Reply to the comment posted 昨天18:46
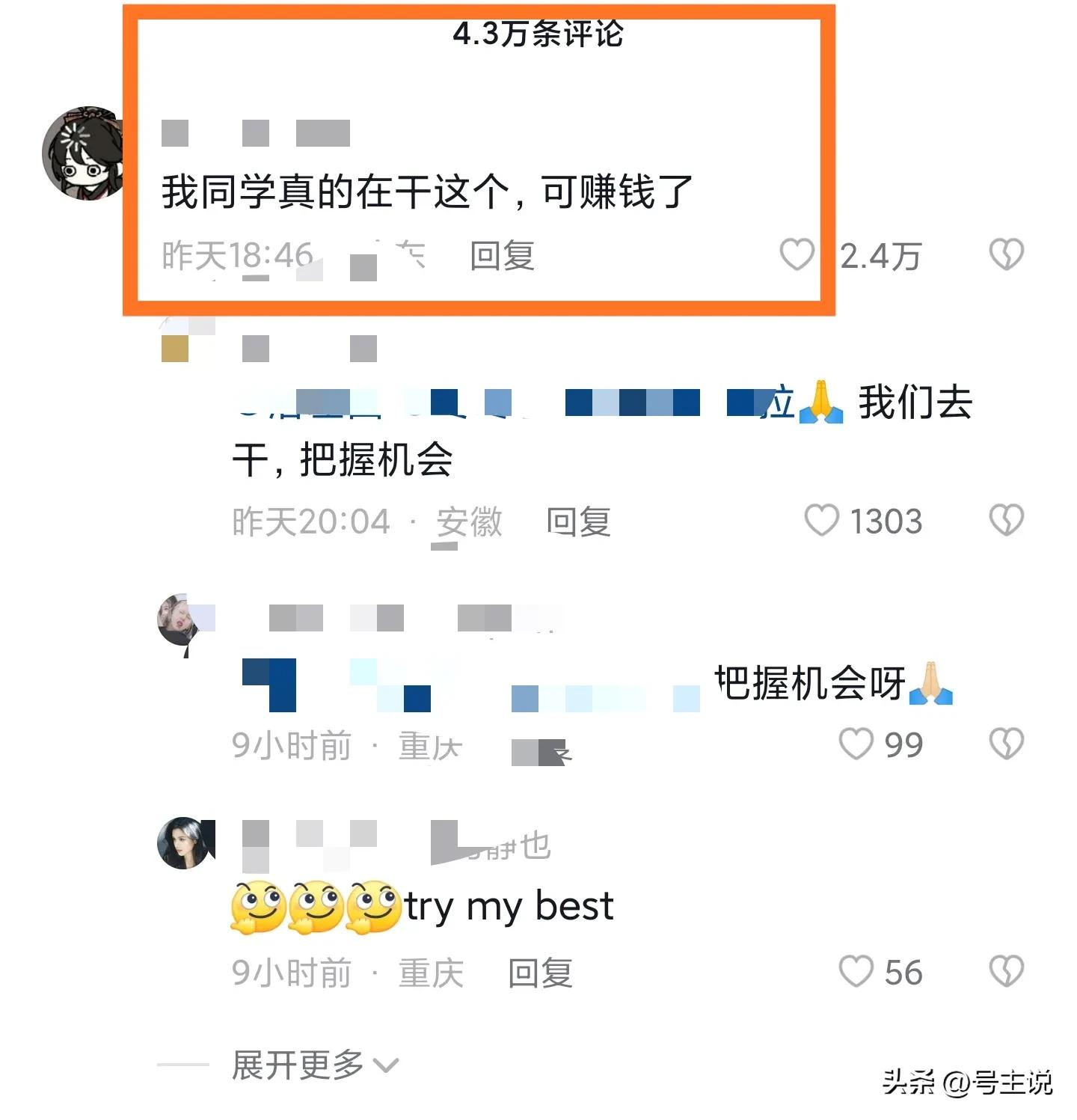Viewport: 1077px width, 1120px height. pos(502,256)
